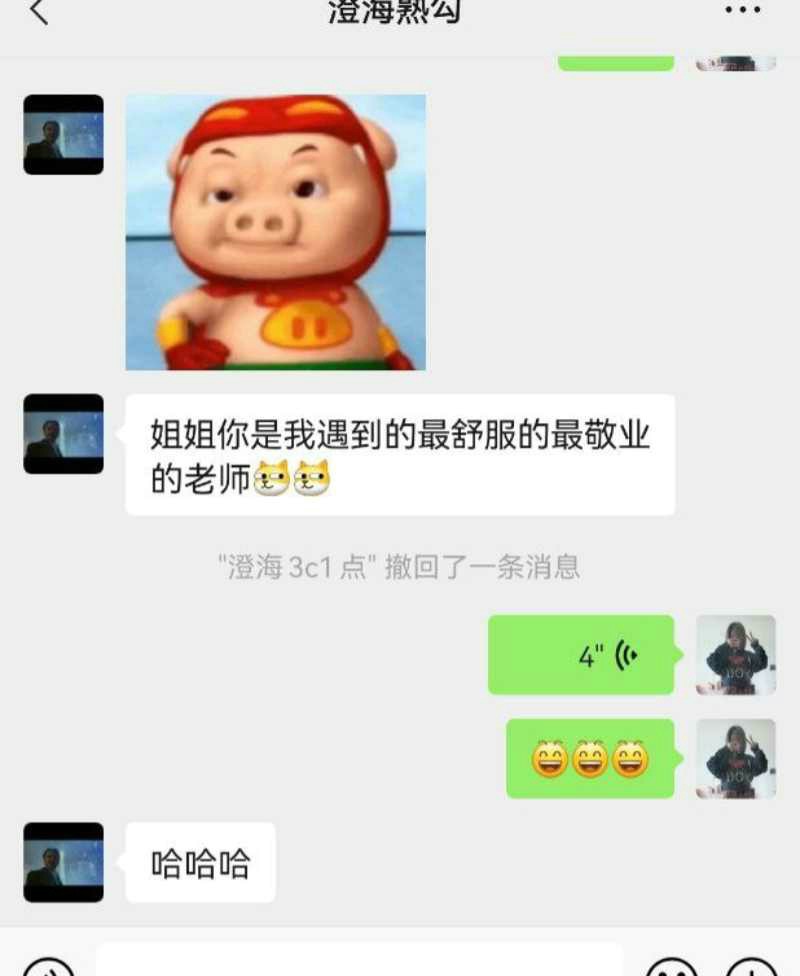The width and height of the screenshot is (800, 976).
Task: View my profile from the voice message avatar
Action: [736, 655]
